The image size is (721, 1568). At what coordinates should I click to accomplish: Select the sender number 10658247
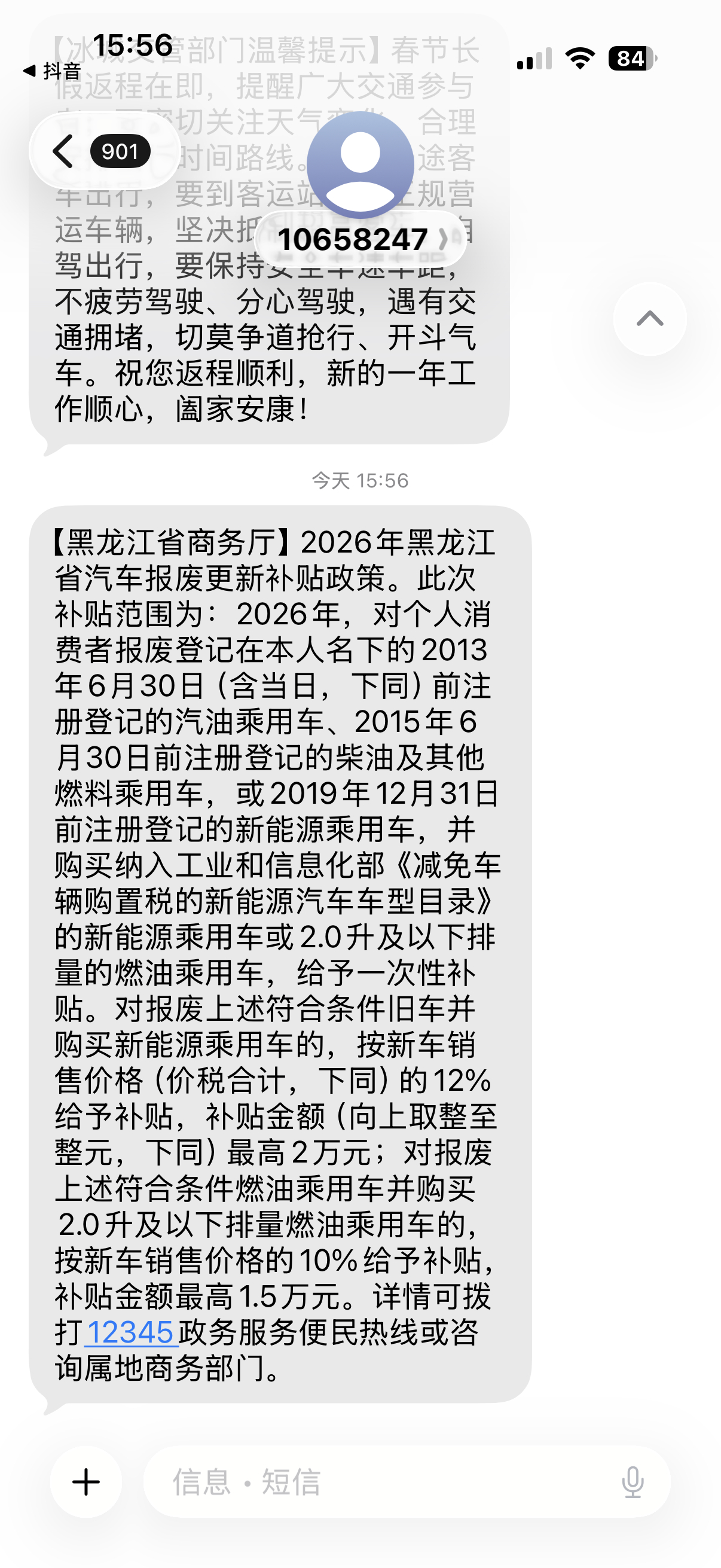point(353,239)
